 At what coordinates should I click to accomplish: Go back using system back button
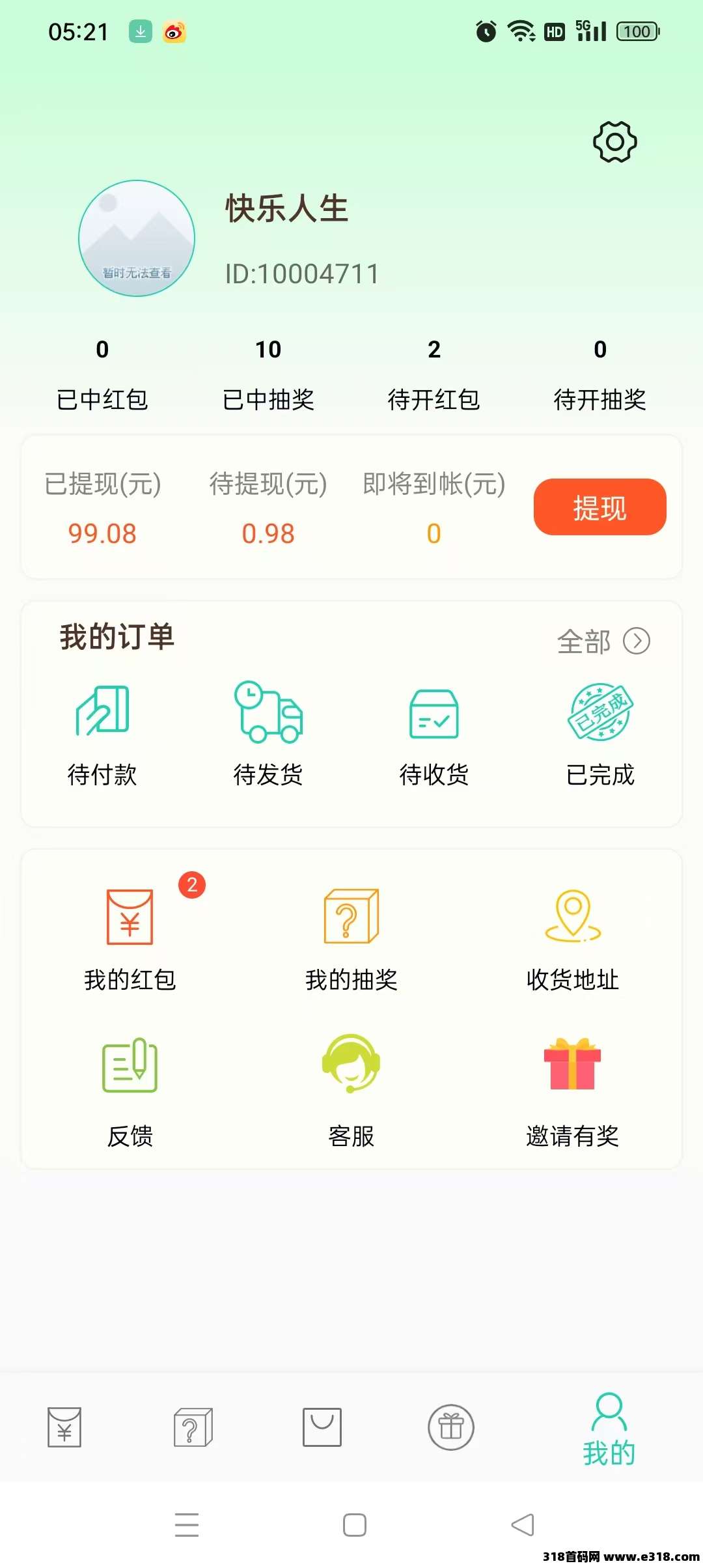tap(523, 1525)
